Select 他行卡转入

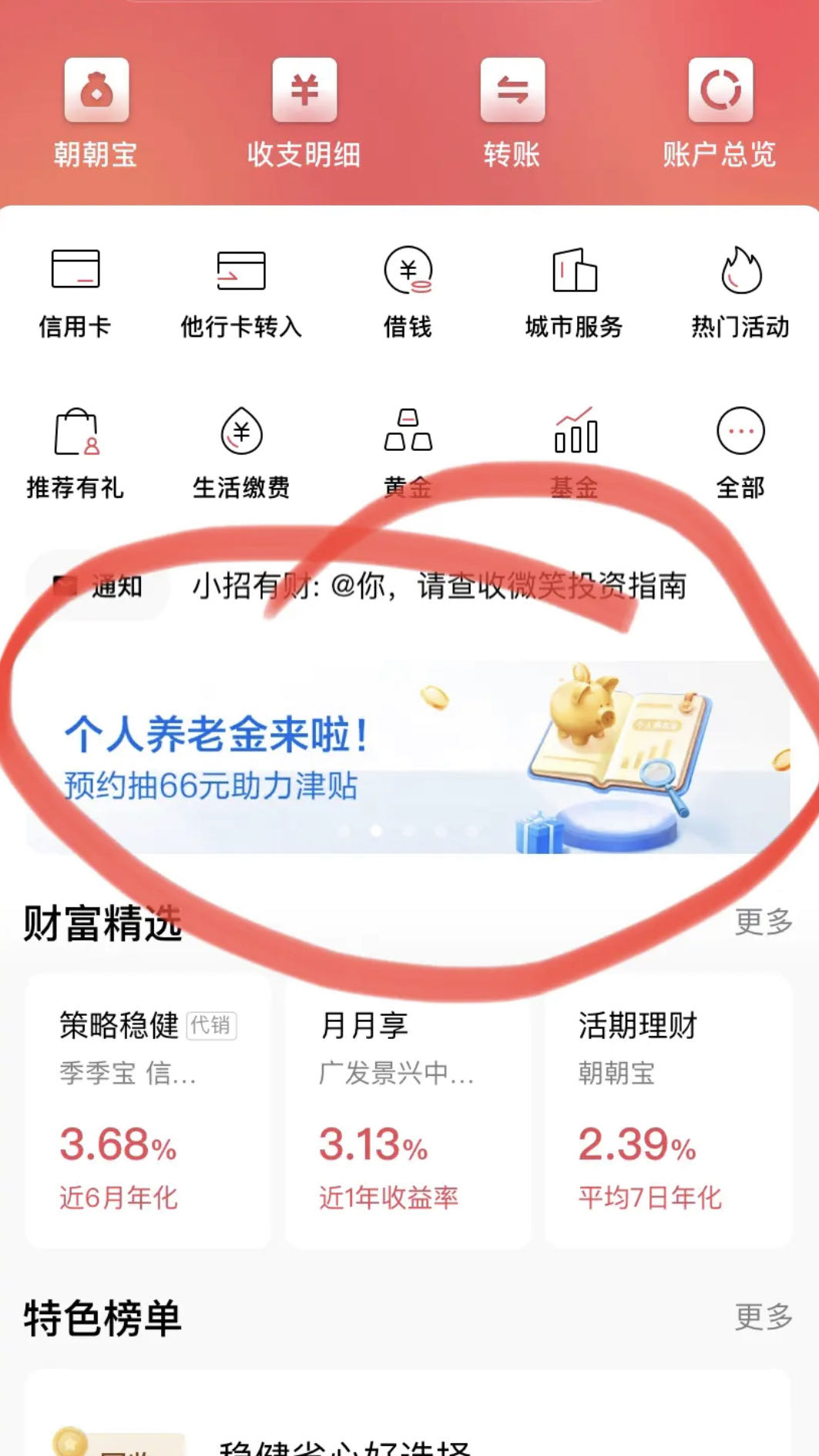pos(241,293)
